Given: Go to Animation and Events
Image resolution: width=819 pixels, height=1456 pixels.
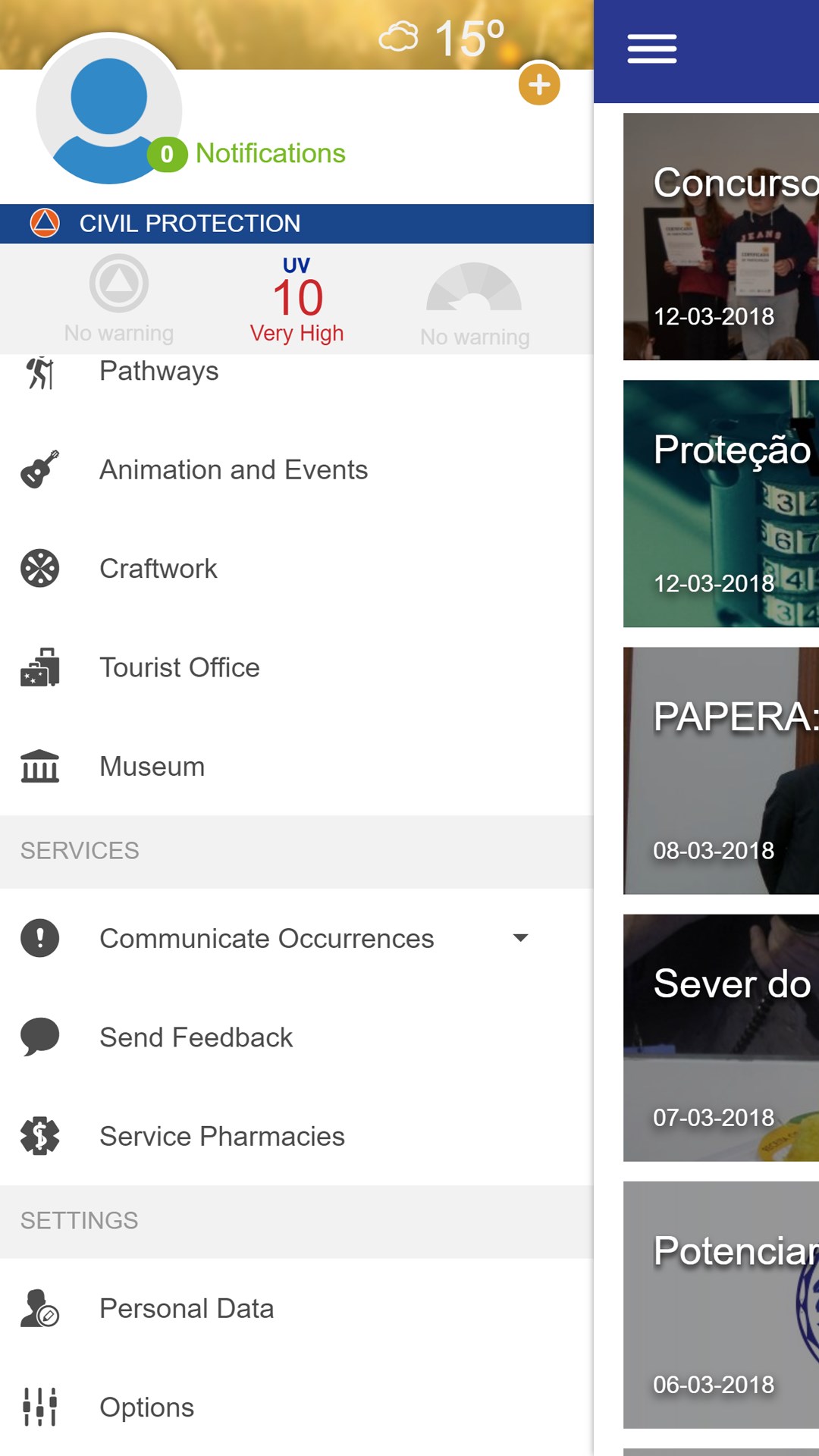Looking at the screenshot, I should 233,470.
